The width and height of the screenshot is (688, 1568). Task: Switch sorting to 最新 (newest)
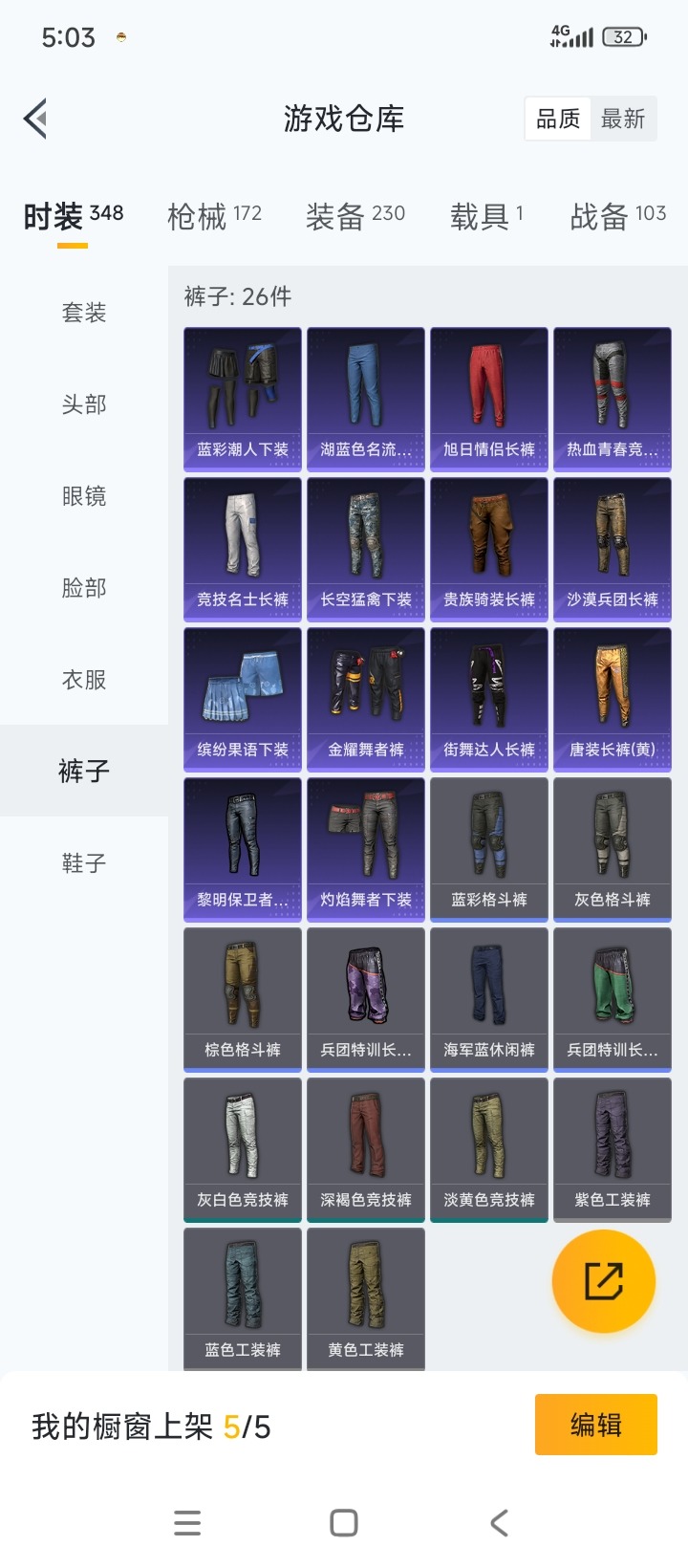click(623, 118)
